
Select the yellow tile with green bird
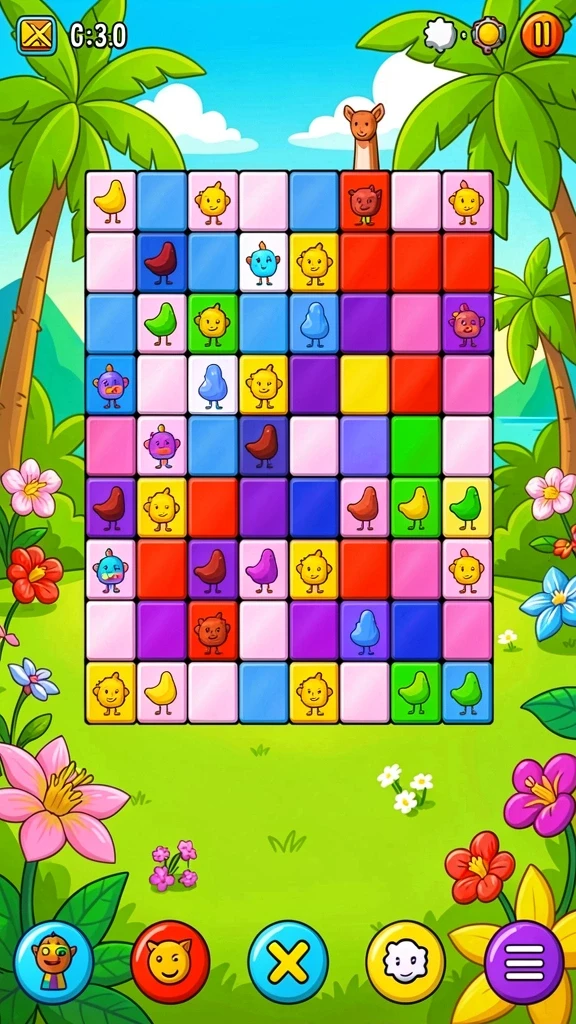point(467,507)
